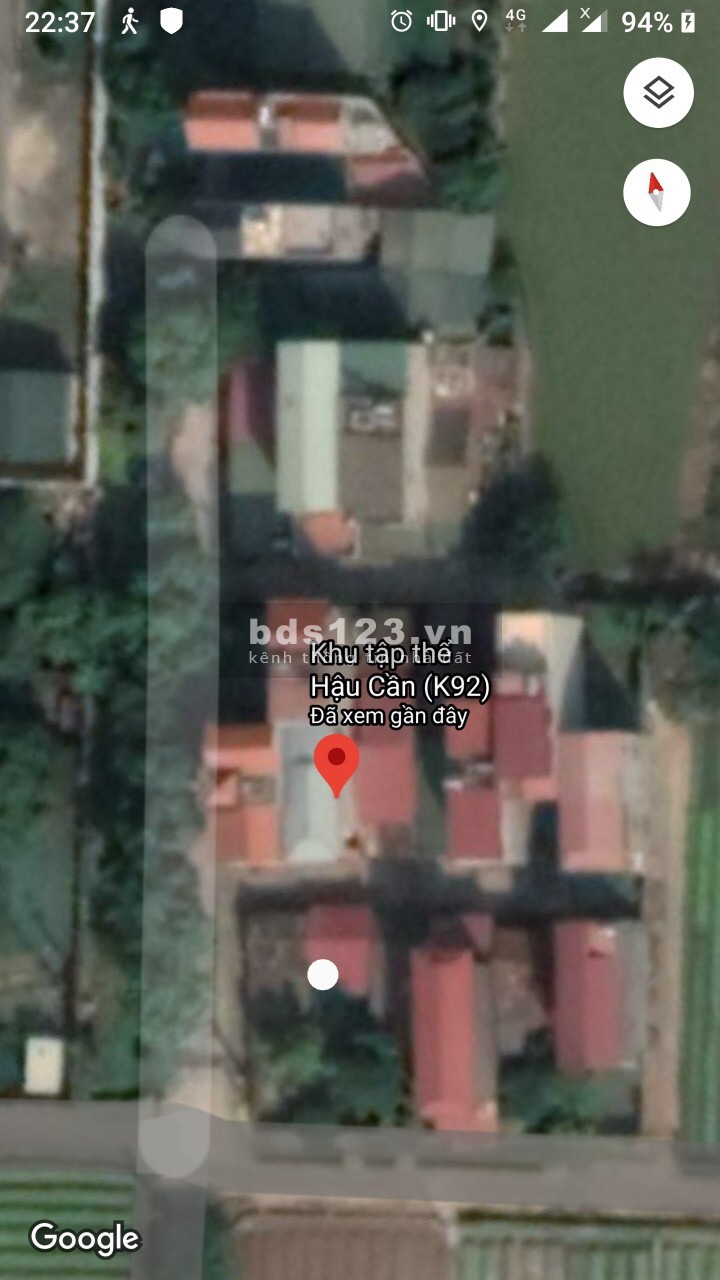Tap the compass to reset north
720x1280 pixels.
[656, 191]
